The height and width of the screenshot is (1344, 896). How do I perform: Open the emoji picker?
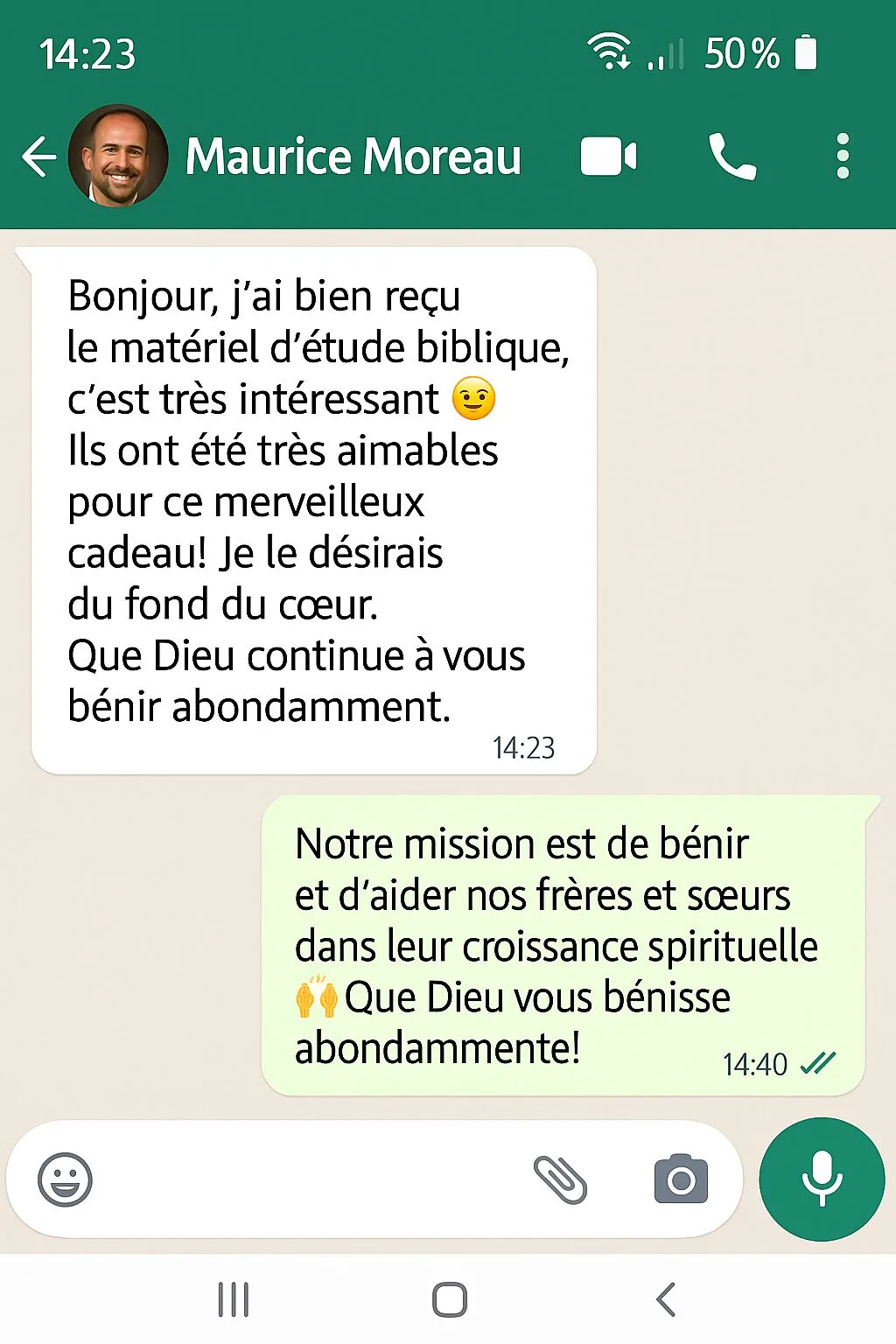click(65, 1179)
